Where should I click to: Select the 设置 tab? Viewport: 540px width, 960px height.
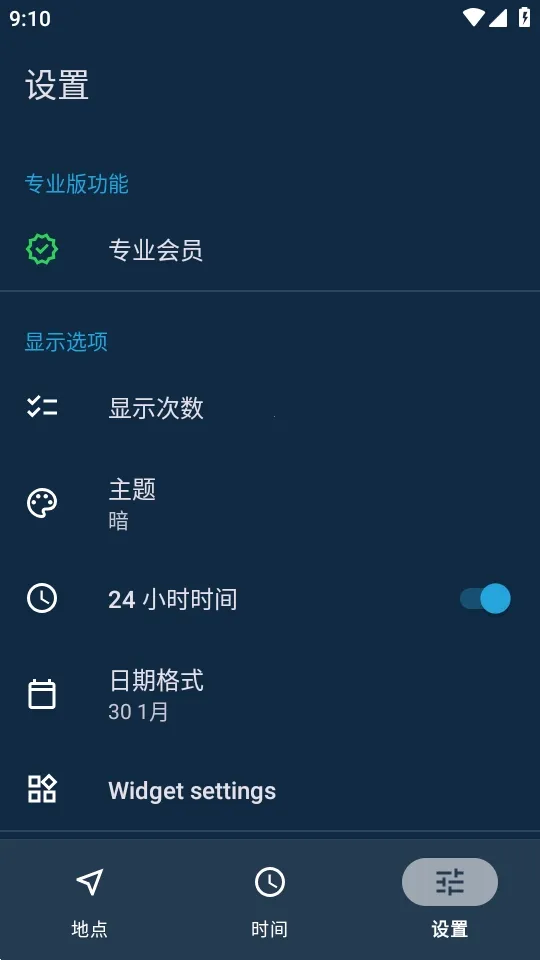click(x=450, y=900)
